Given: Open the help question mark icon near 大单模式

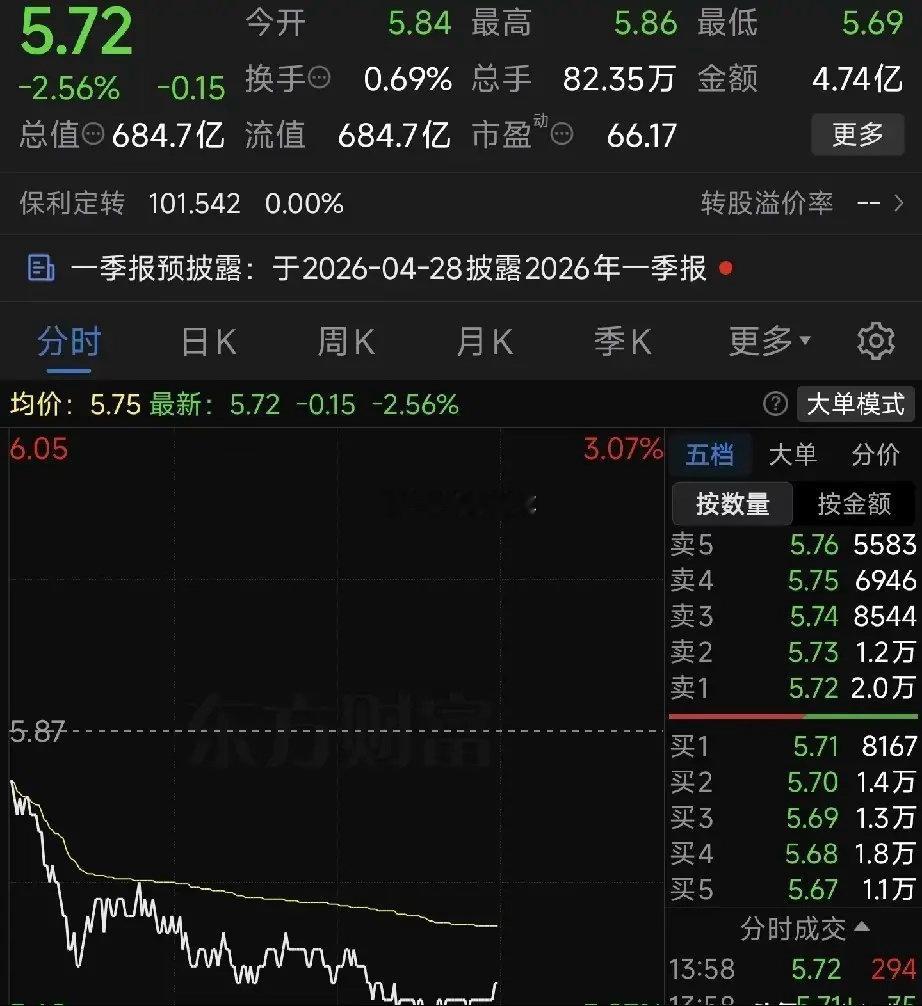Looking at the screenshot, I should coord(775,405).
